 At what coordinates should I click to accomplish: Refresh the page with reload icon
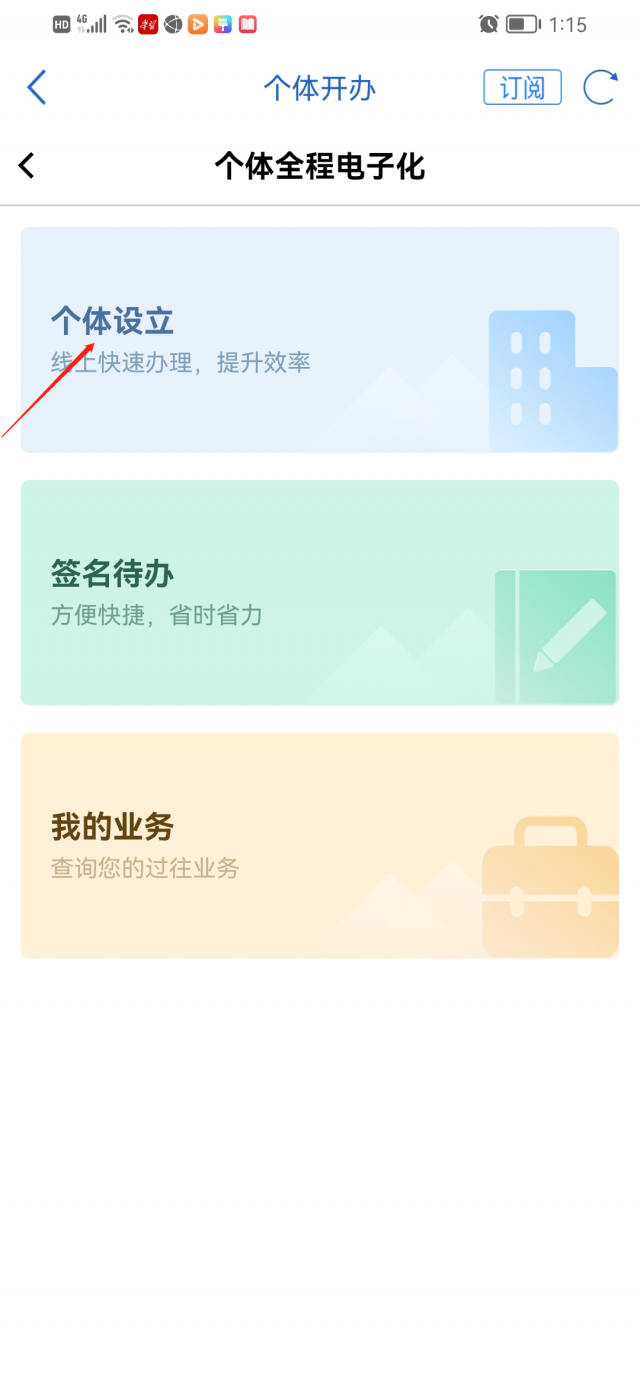[600, 88]
